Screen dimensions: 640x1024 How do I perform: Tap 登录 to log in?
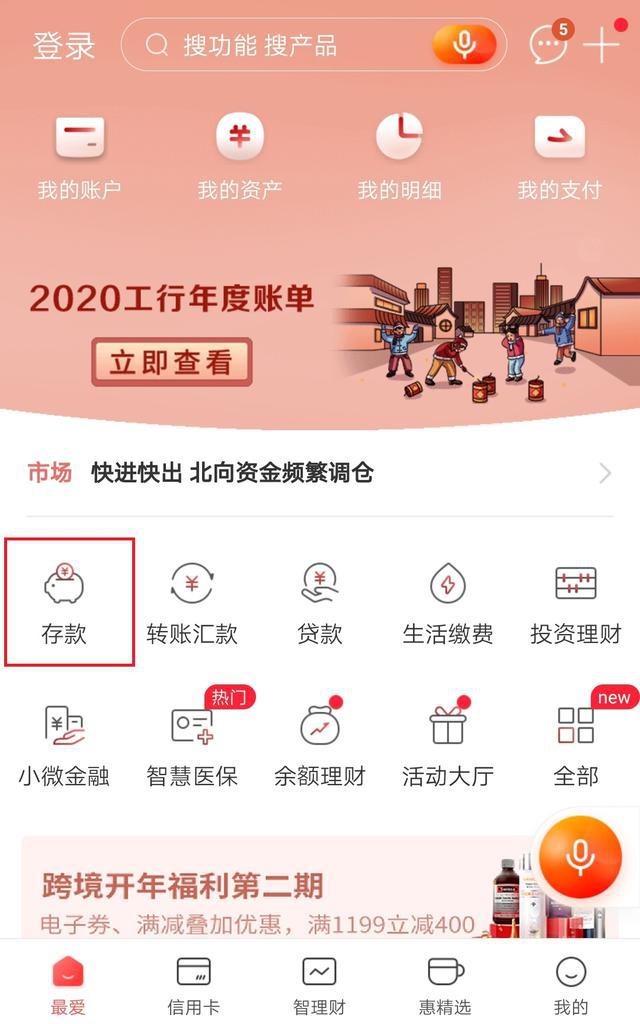pyautogui.click(x=64, y=46)
